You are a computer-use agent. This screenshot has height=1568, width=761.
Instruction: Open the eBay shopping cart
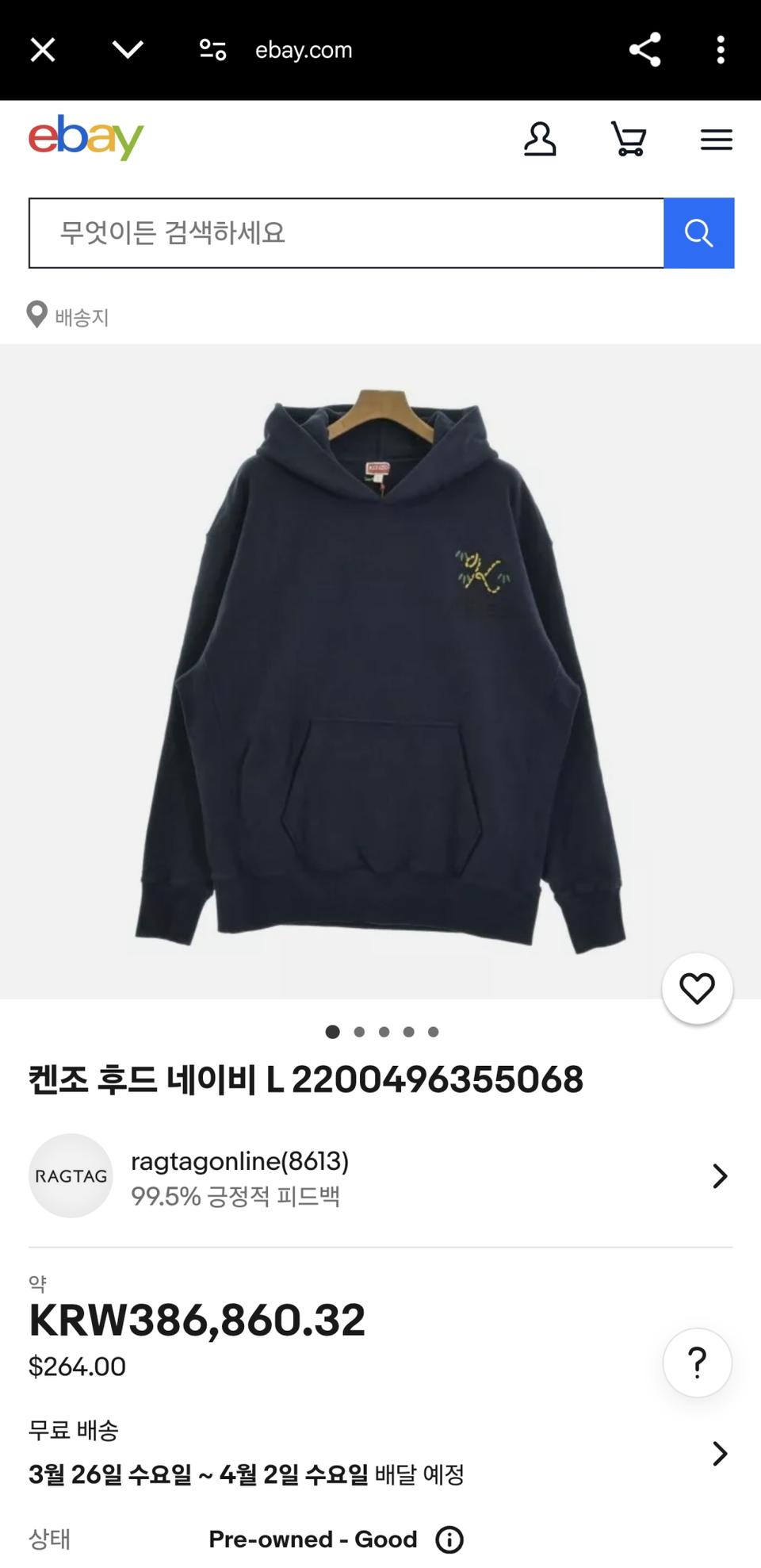(x=626, y=140)
